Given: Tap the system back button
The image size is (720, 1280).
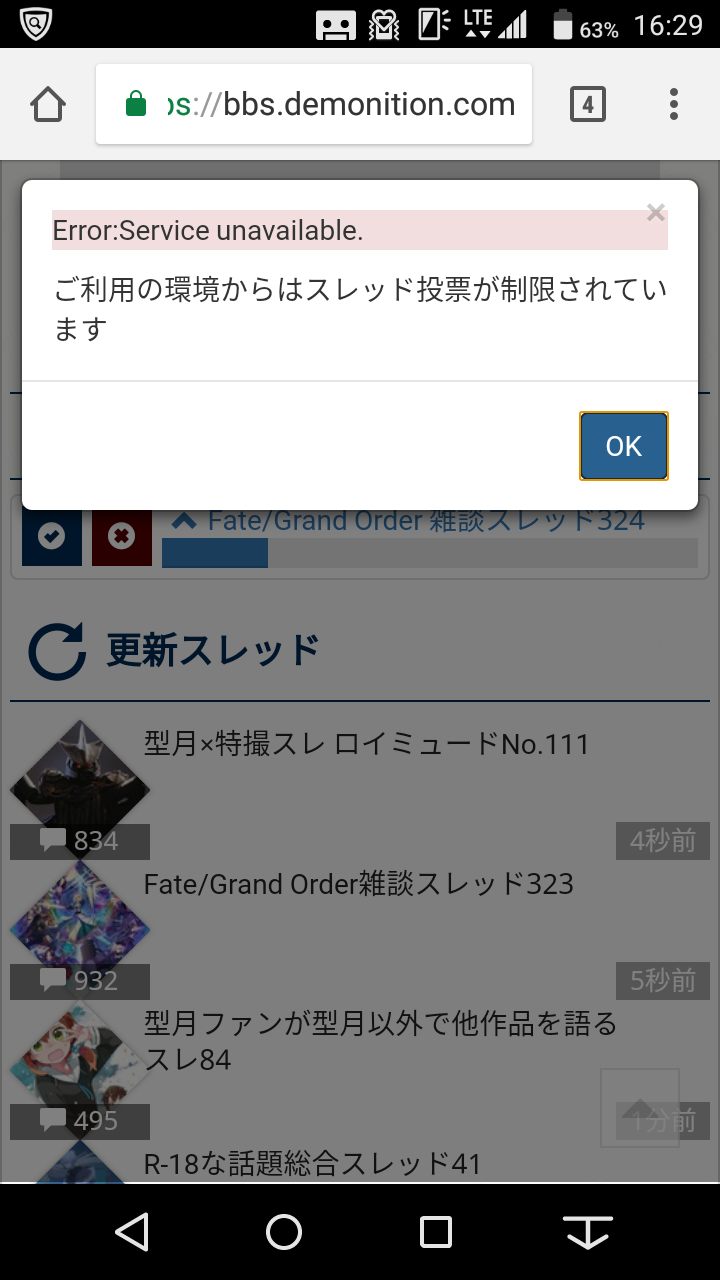Looking at the screenshot, I should 132,1232.
